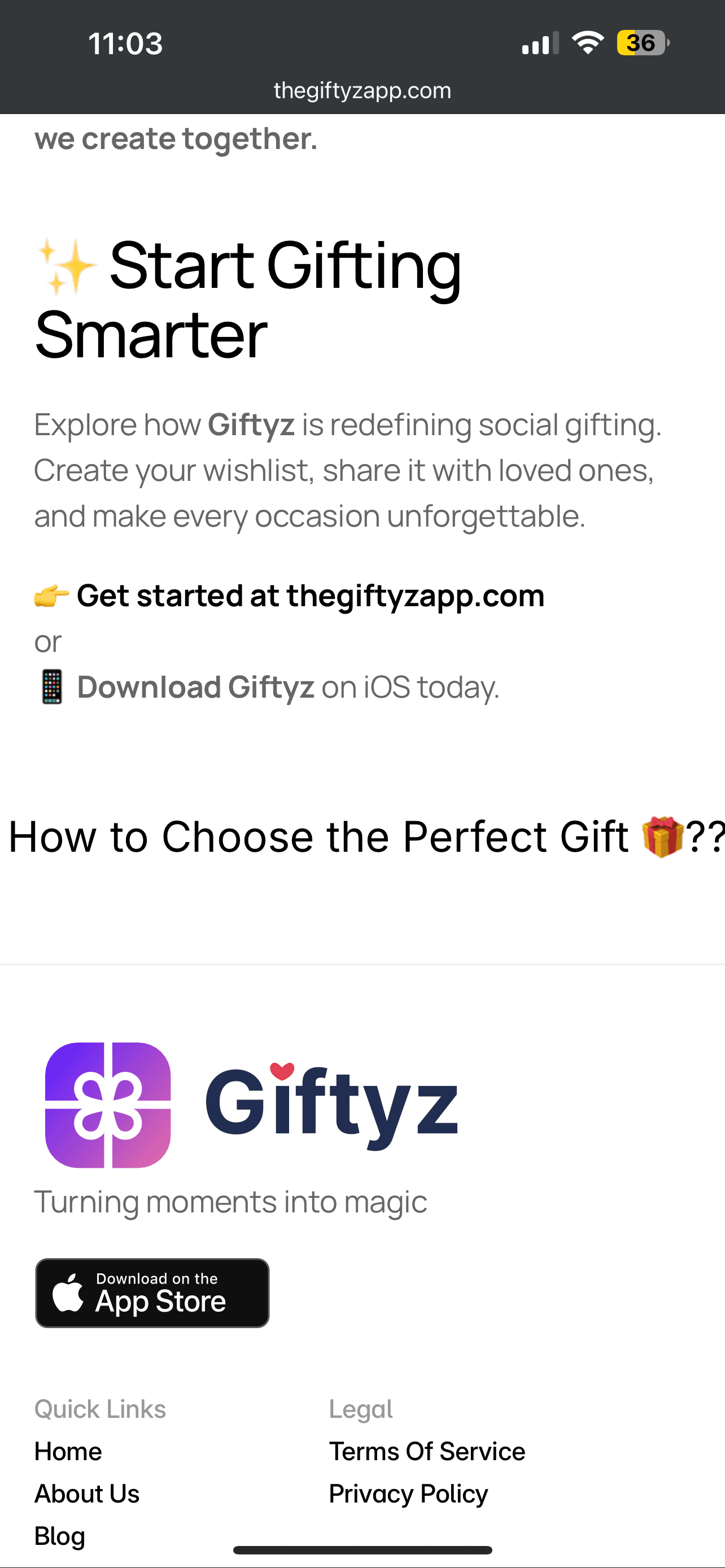This screenshot has width=725, height=1568.
Task: View the Terms Of Service
Action: (427, 1452)
